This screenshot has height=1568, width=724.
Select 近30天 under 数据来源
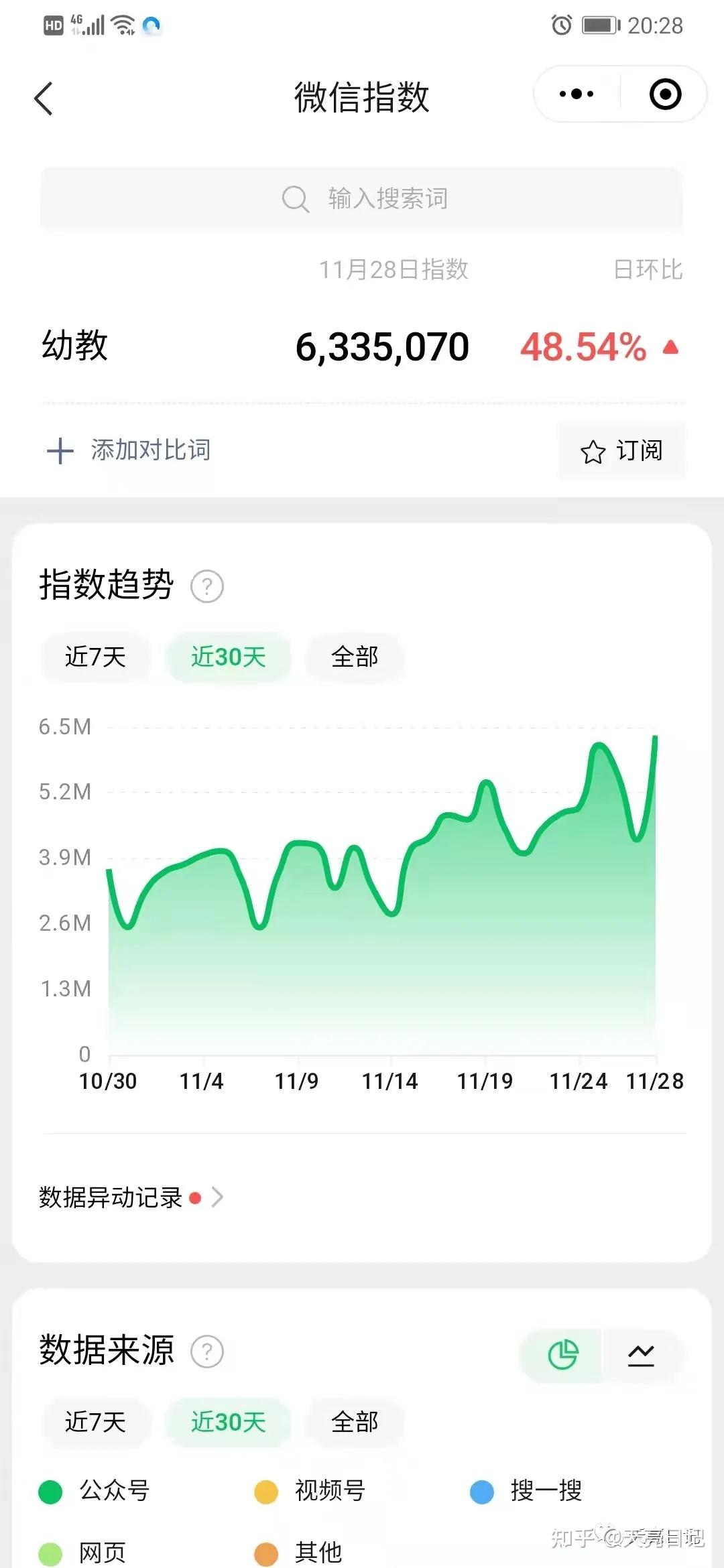point(228,1422)
